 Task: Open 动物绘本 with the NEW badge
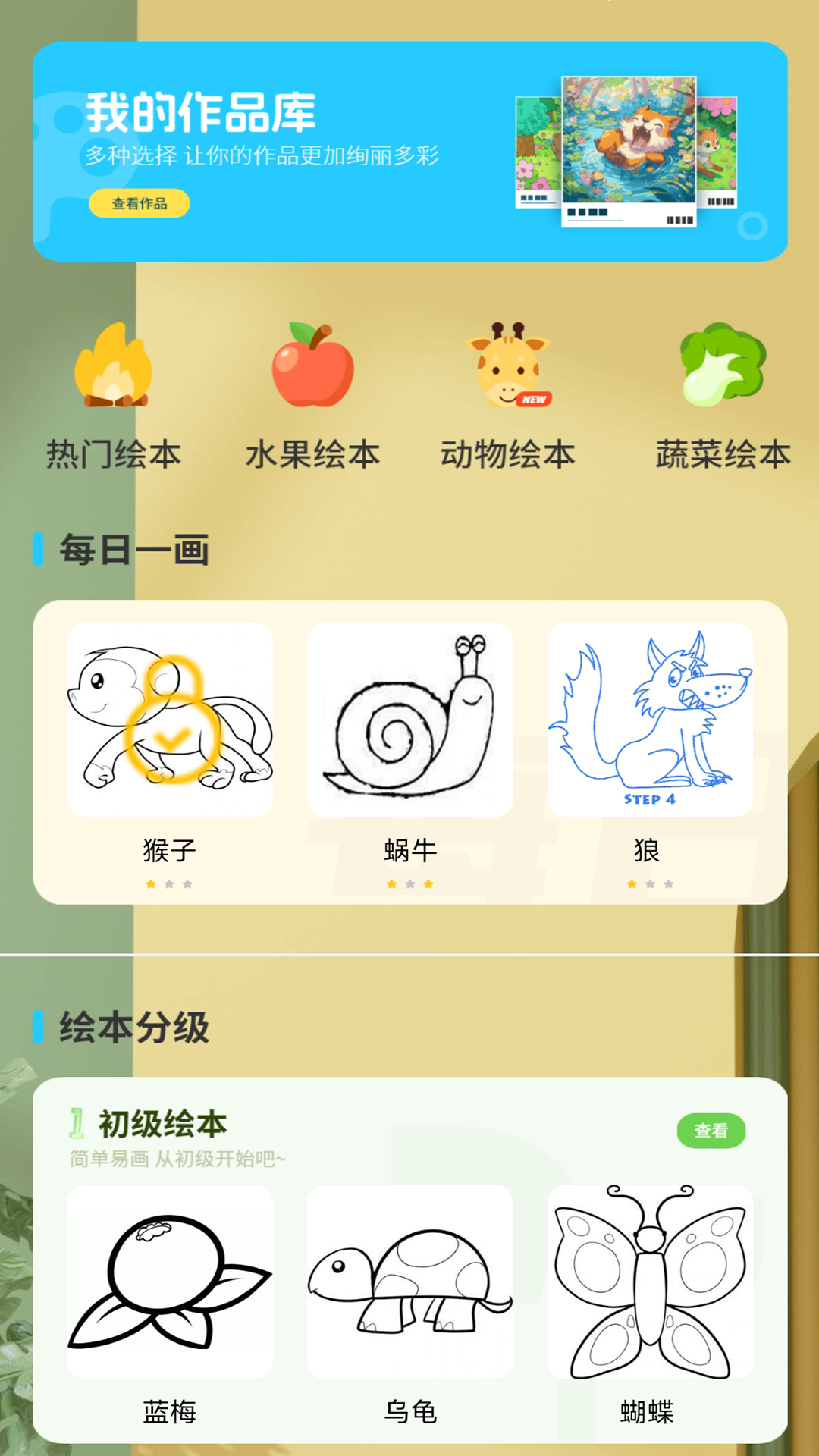click(x=508, y=364)
